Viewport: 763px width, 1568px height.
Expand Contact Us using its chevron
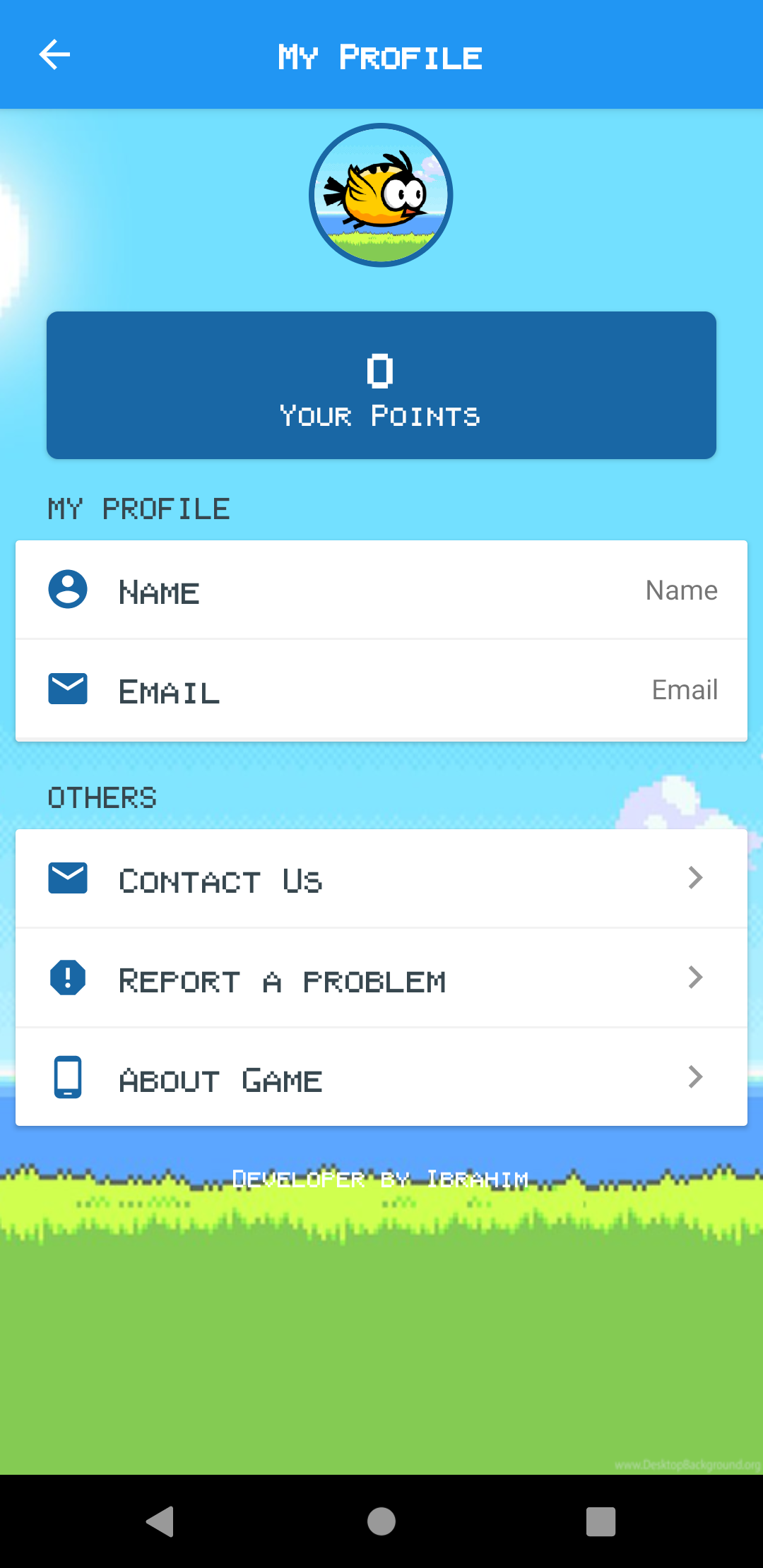pyautogui.click(x=695, y=878)
